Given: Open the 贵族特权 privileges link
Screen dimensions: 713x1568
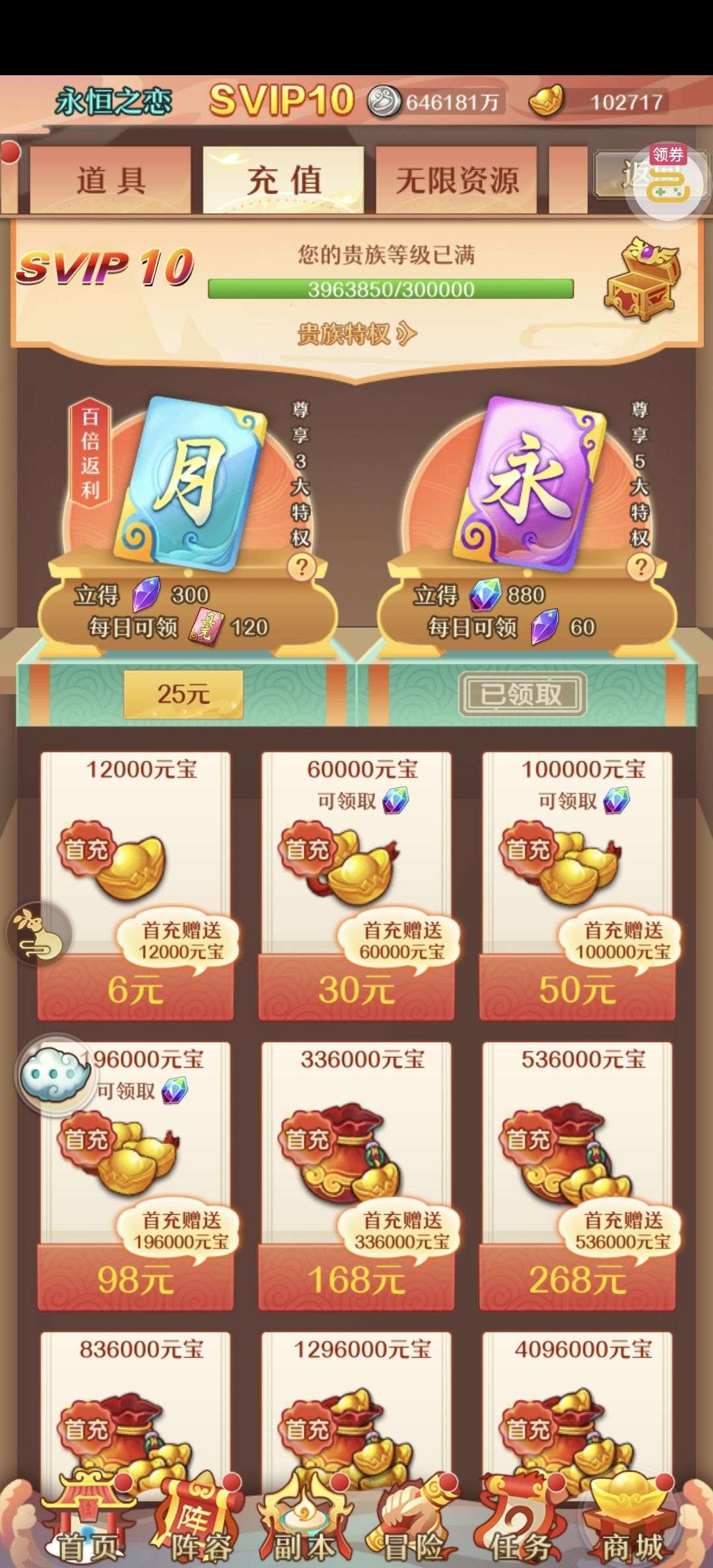Looking at the screenshot, I should [356, 334].
